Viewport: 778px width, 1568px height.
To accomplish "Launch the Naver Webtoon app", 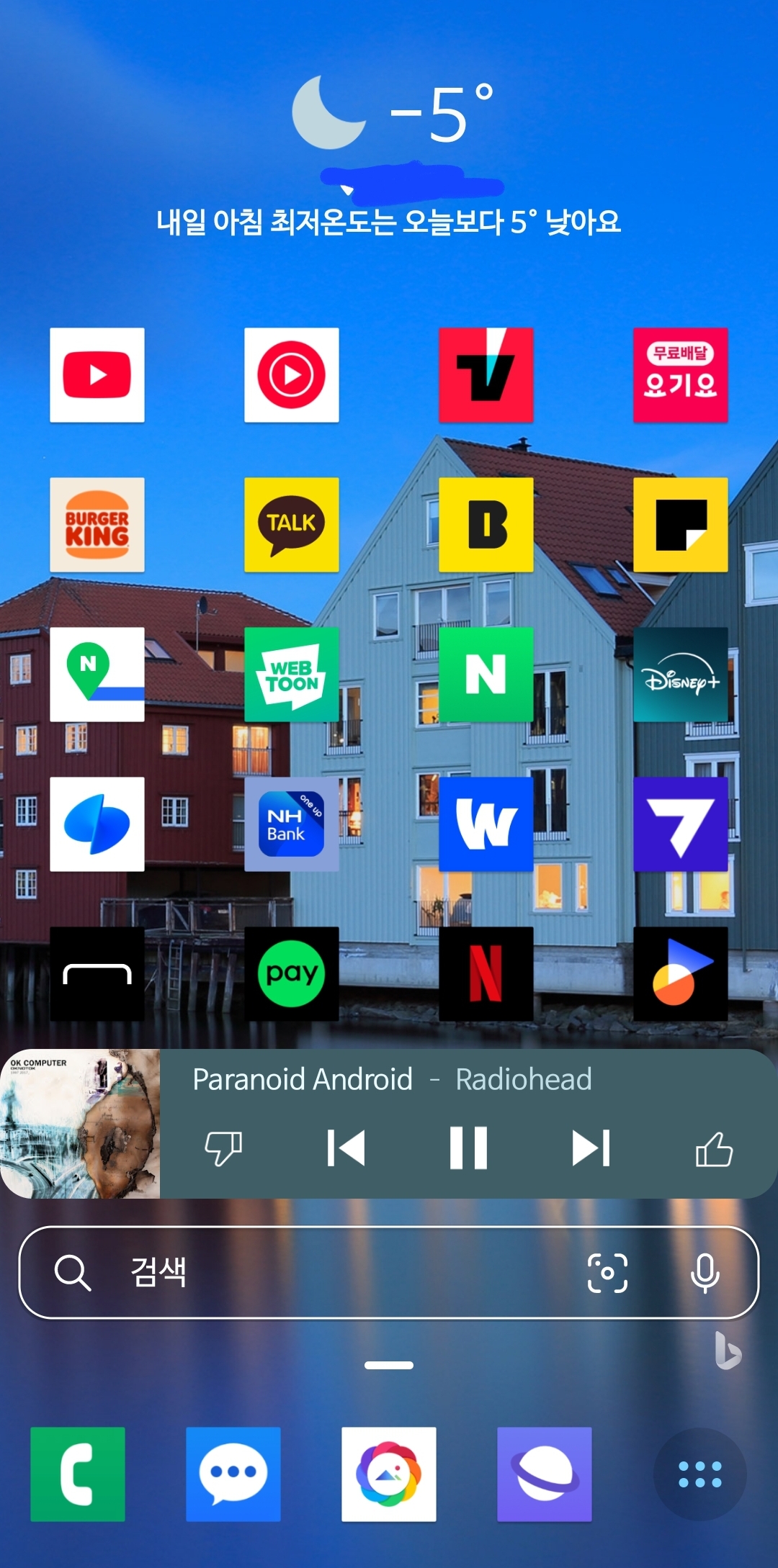I will [292, 675].
